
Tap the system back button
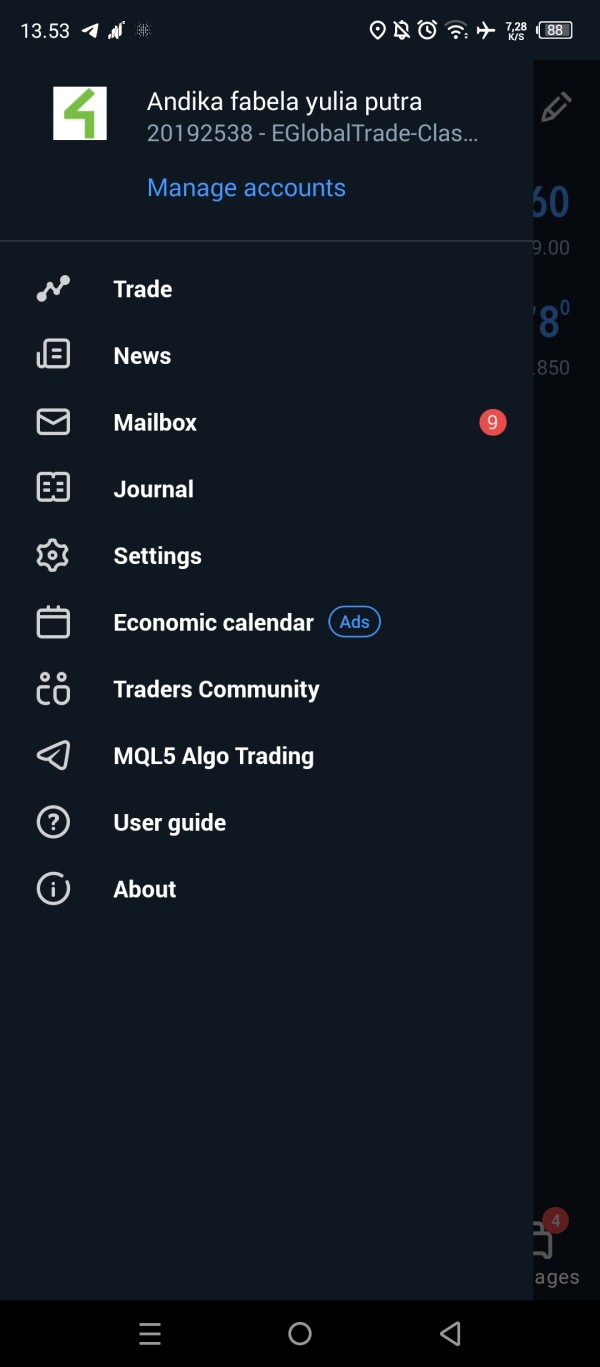[x=450, y=1333]
